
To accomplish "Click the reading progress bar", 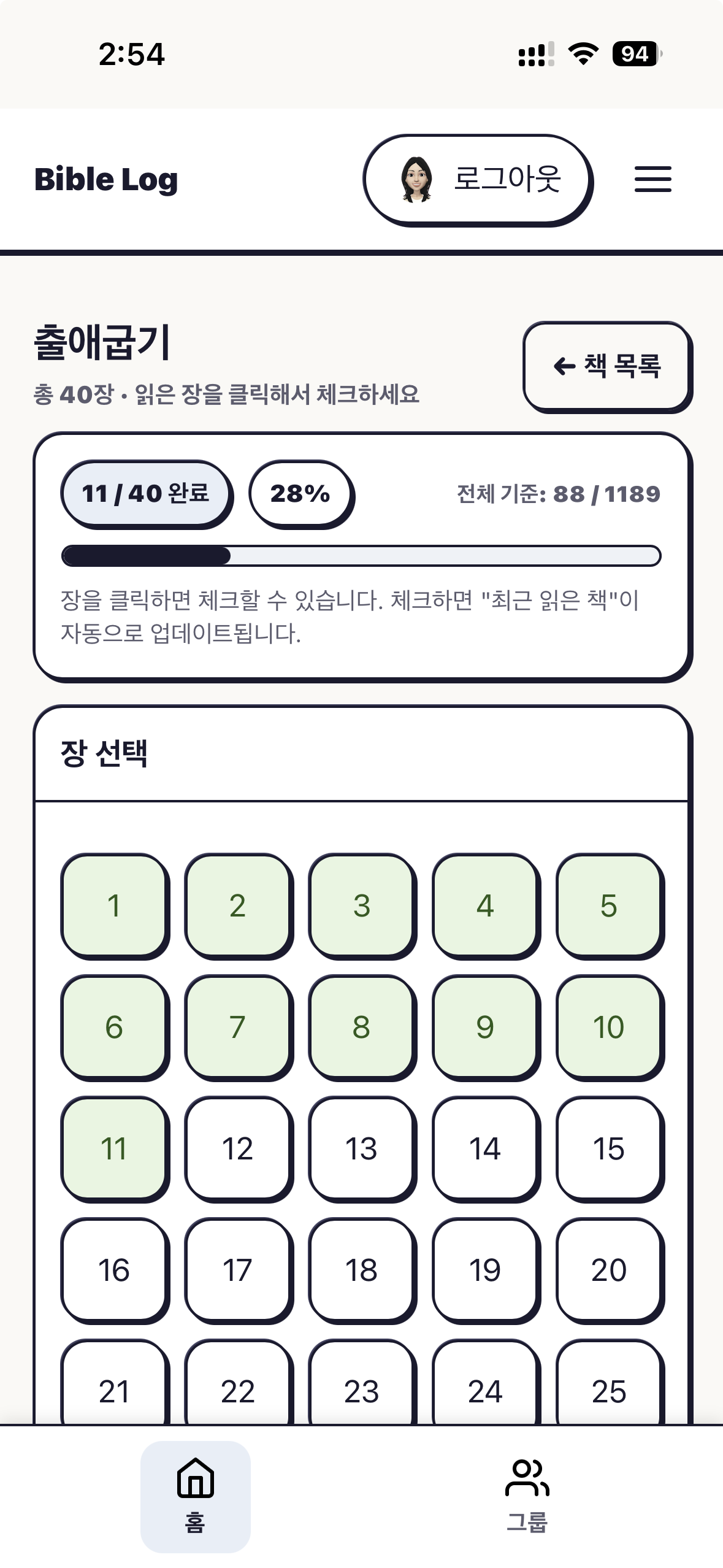I will (x=361, y=554).
